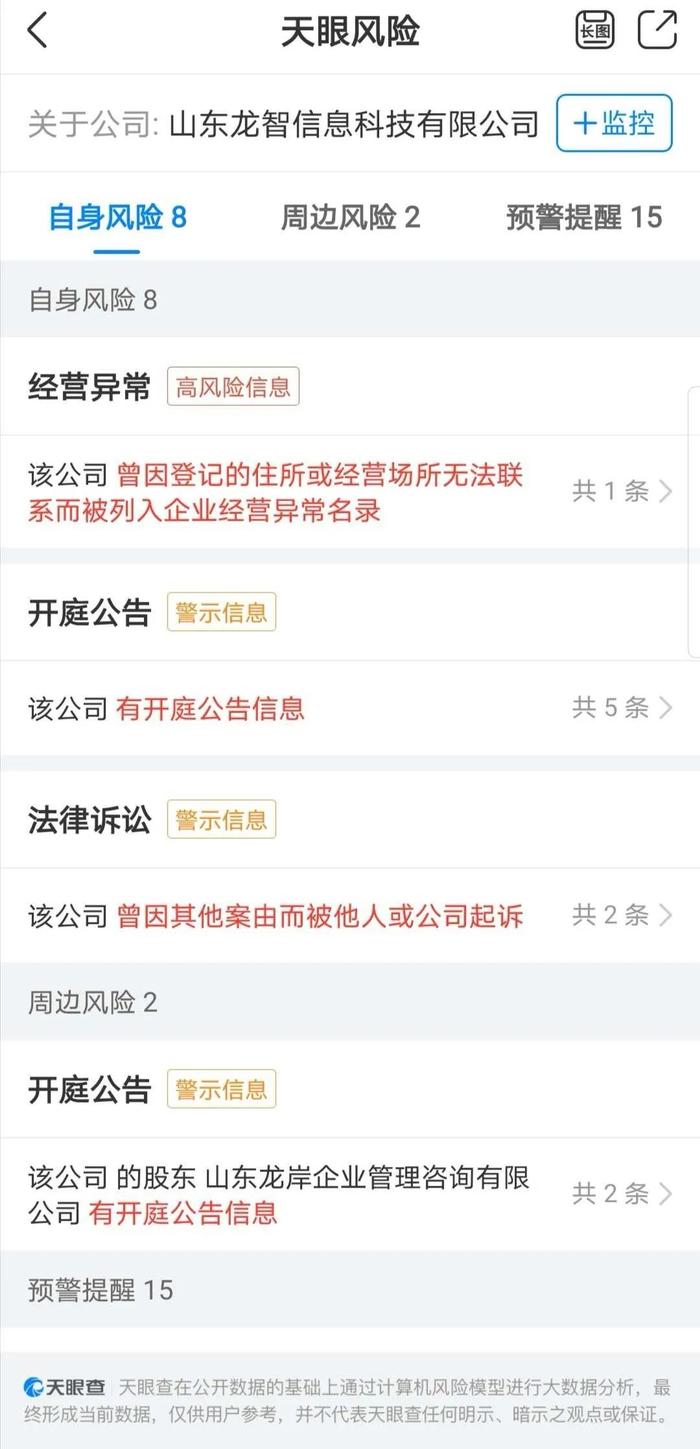
Task: Switch to the 周边风险 tab
Action: pyautogui.click(x=350, y=217)
